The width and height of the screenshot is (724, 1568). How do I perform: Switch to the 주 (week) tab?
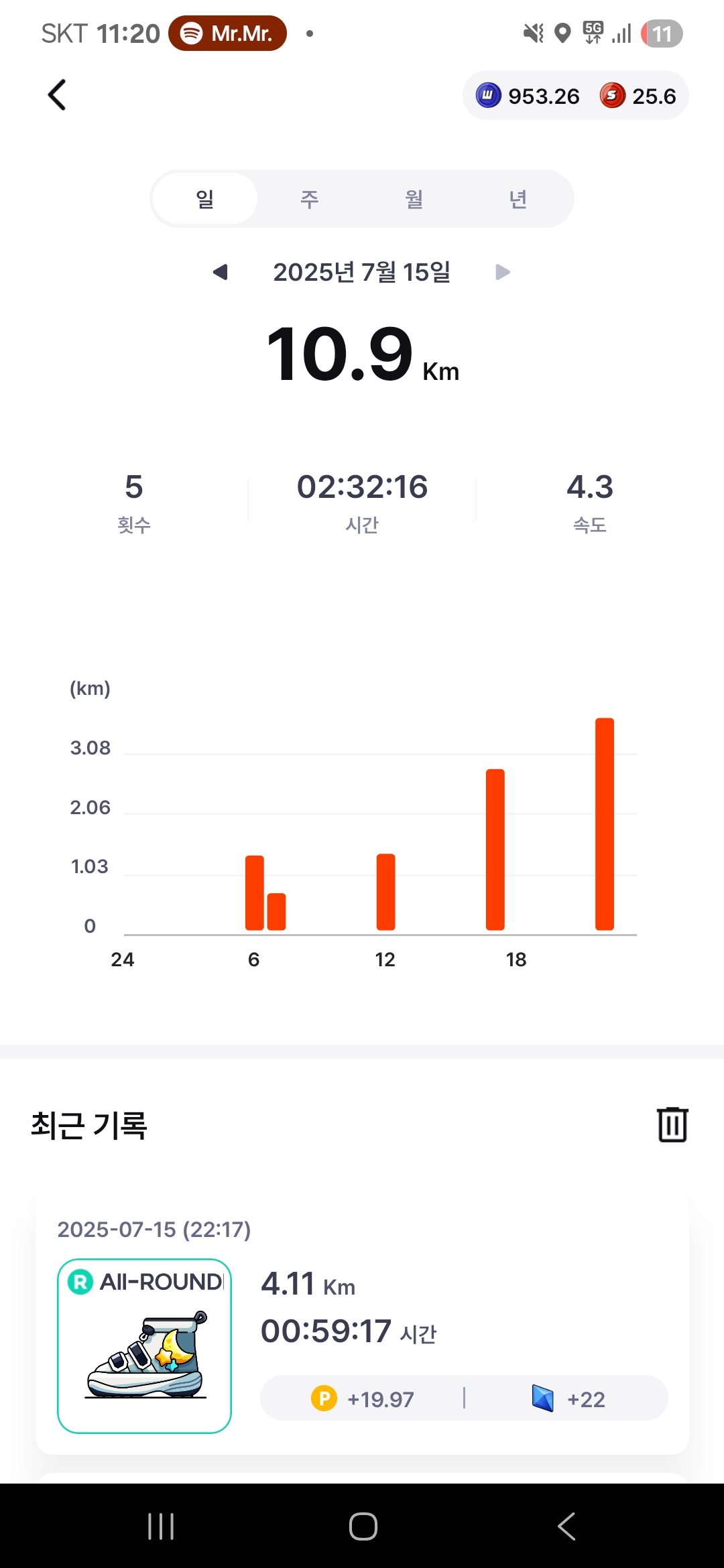309,199
